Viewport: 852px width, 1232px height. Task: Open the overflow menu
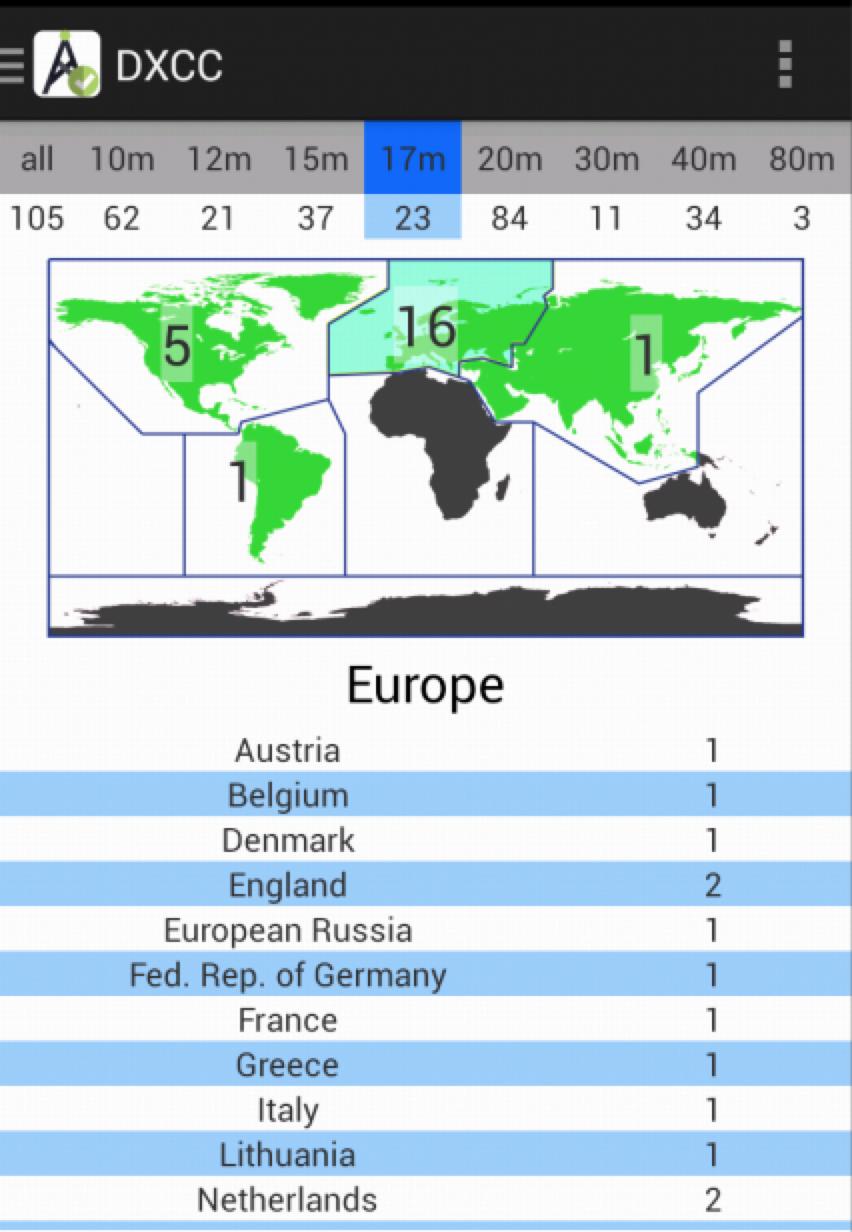[x=785, y=65]
